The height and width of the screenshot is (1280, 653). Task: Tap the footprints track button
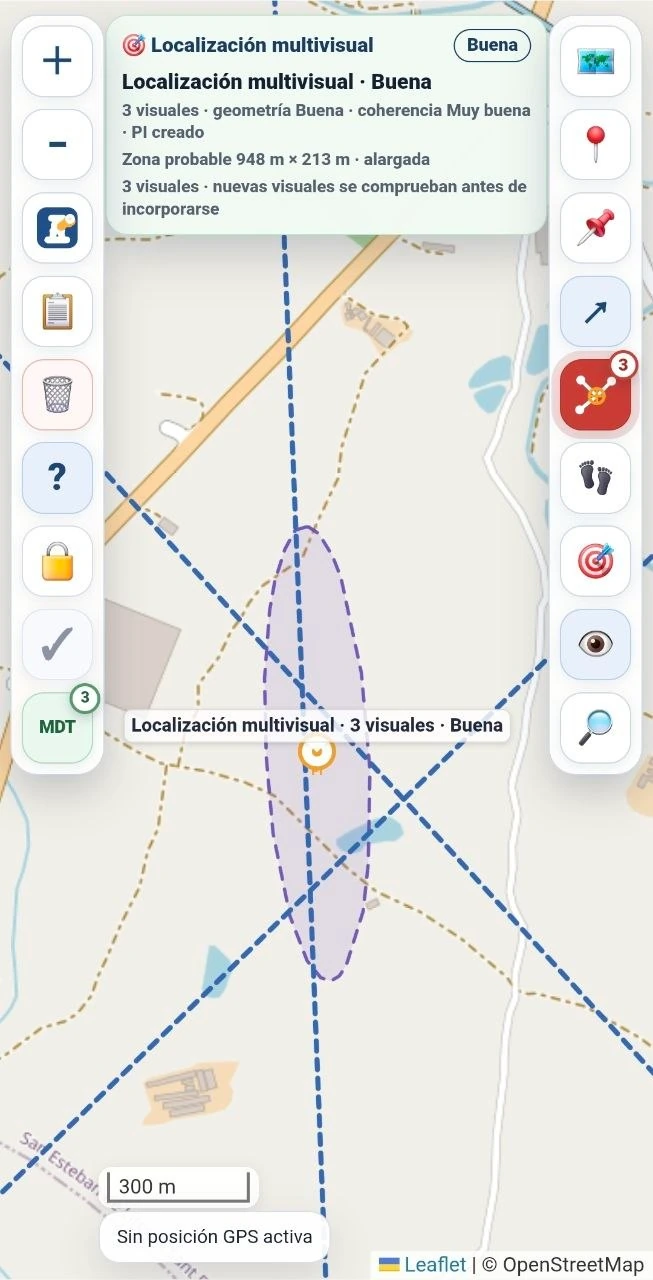tap(595, 478)
